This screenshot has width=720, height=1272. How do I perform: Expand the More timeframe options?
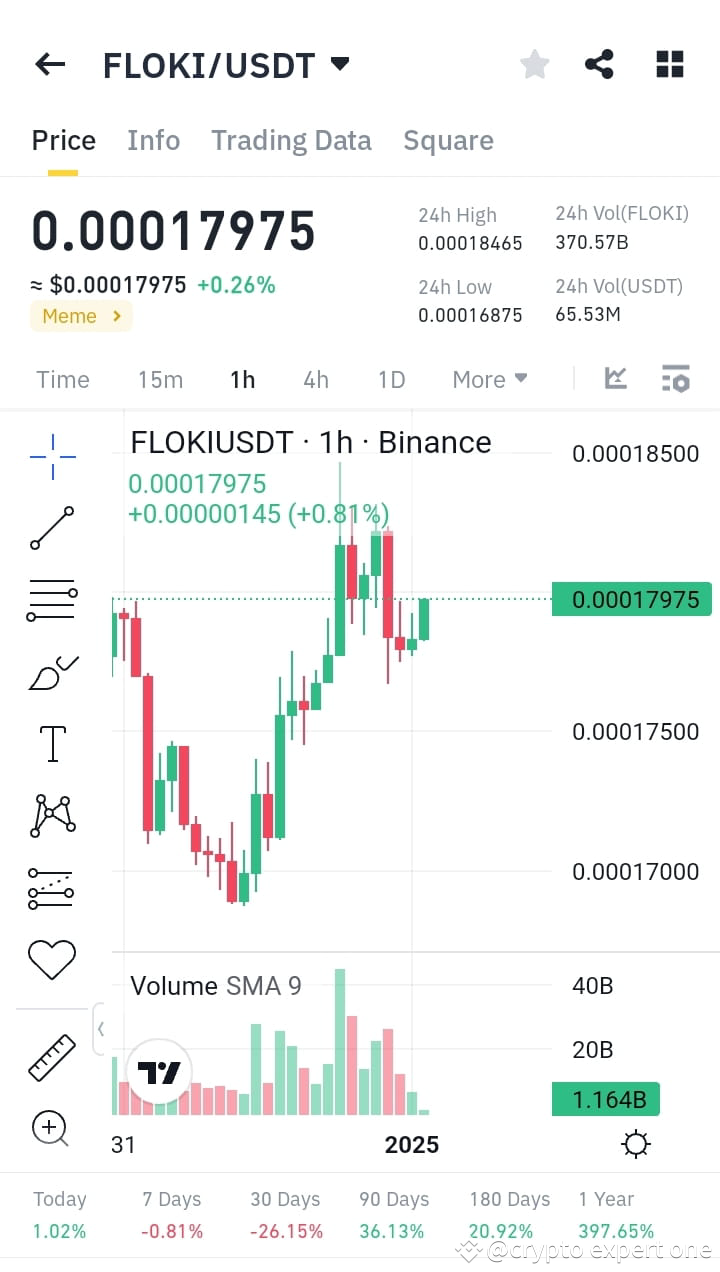[x=489, y=379]
